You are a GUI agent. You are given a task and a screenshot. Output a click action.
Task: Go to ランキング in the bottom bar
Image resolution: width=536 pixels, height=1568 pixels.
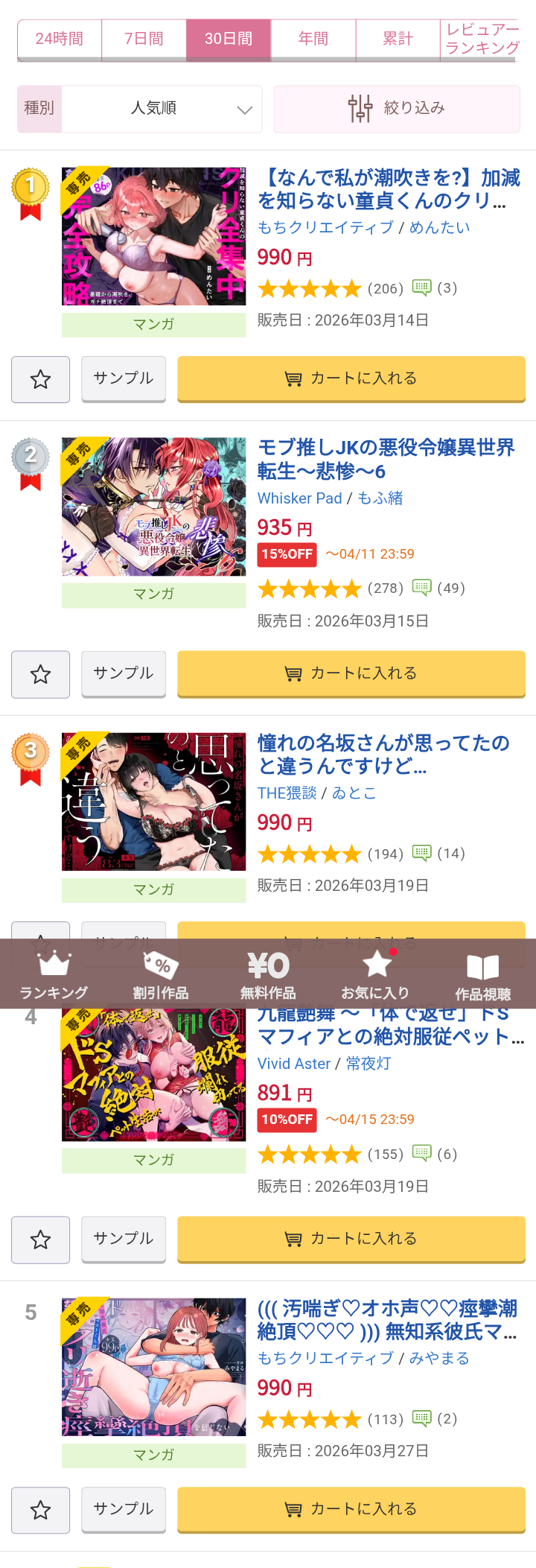coord(54,975)
